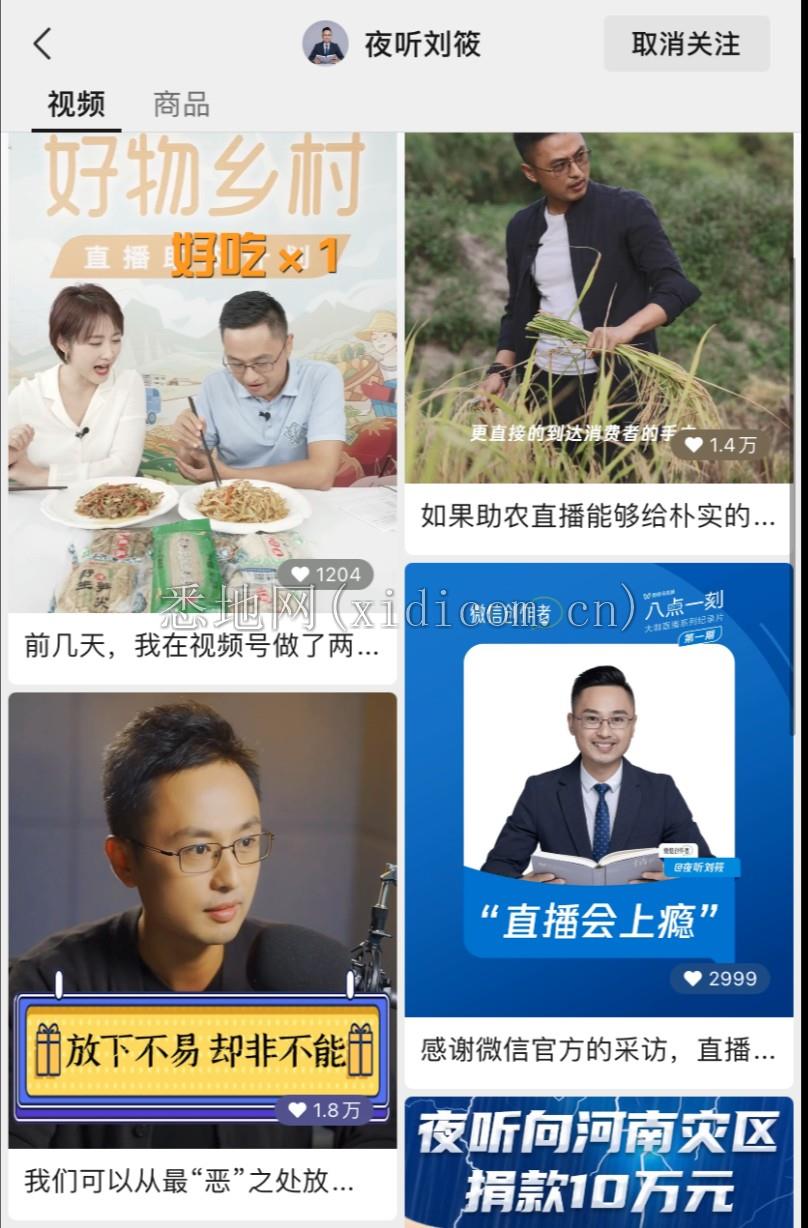This screenshot has width=808, height=1228.
Task: Watch the 直播会上瘾 interview video
Action: tap(598, 790)
